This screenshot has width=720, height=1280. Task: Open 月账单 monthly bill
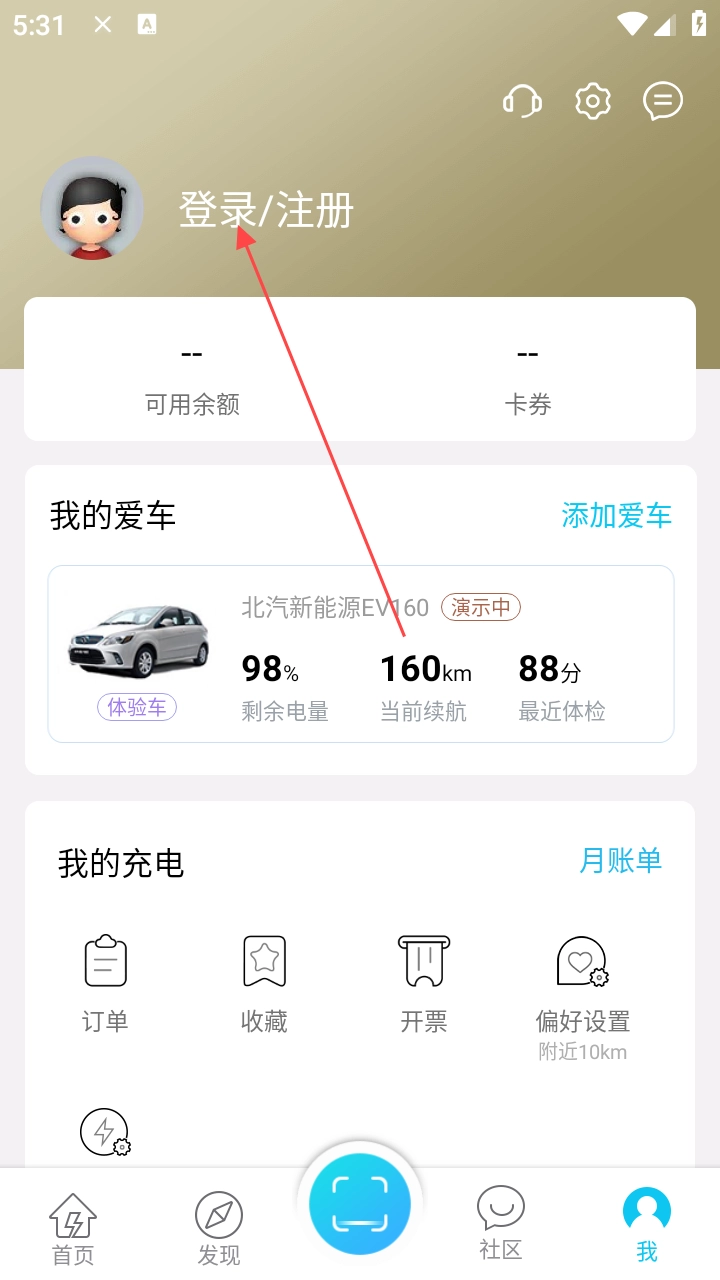point(621,860)
